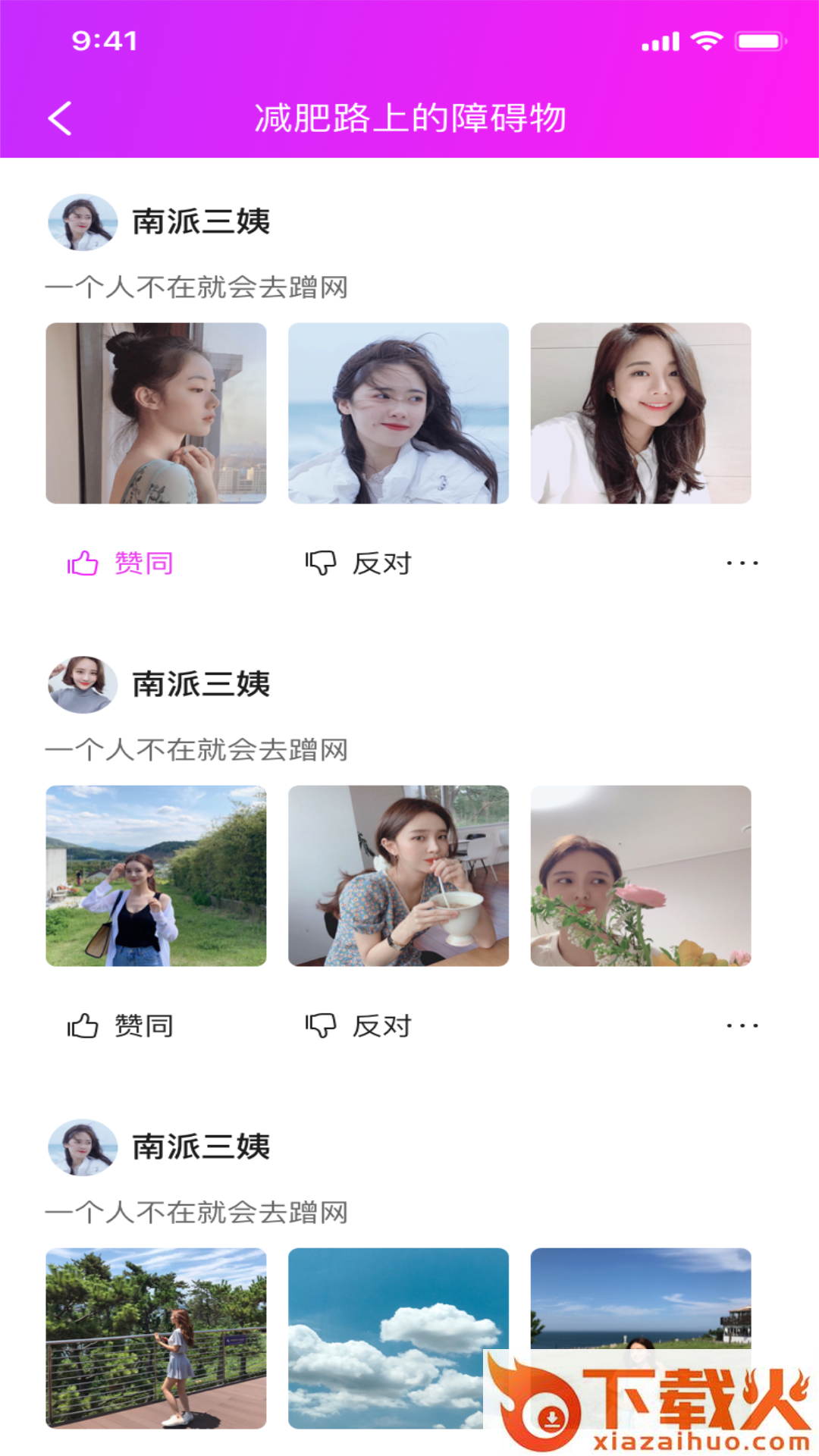The width and height of the screenshot is (819, 1456).
Task: Go back with the top-left arrow
Action: click(x=60, y=118)
